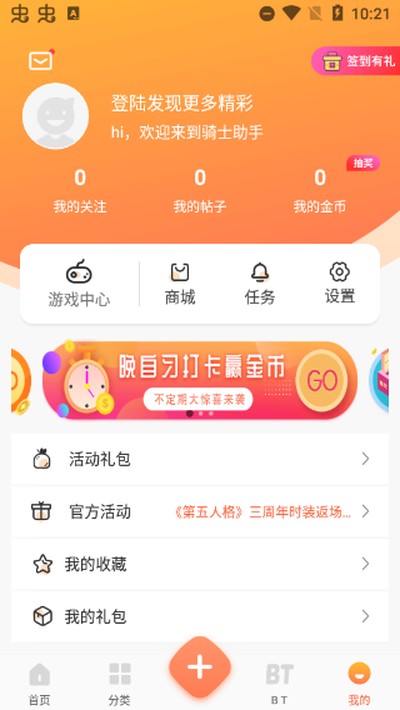Open 活动礼包 row
The height and width of the screenshot is (710, 400).
pyautogui.click(x=200, y=459)
